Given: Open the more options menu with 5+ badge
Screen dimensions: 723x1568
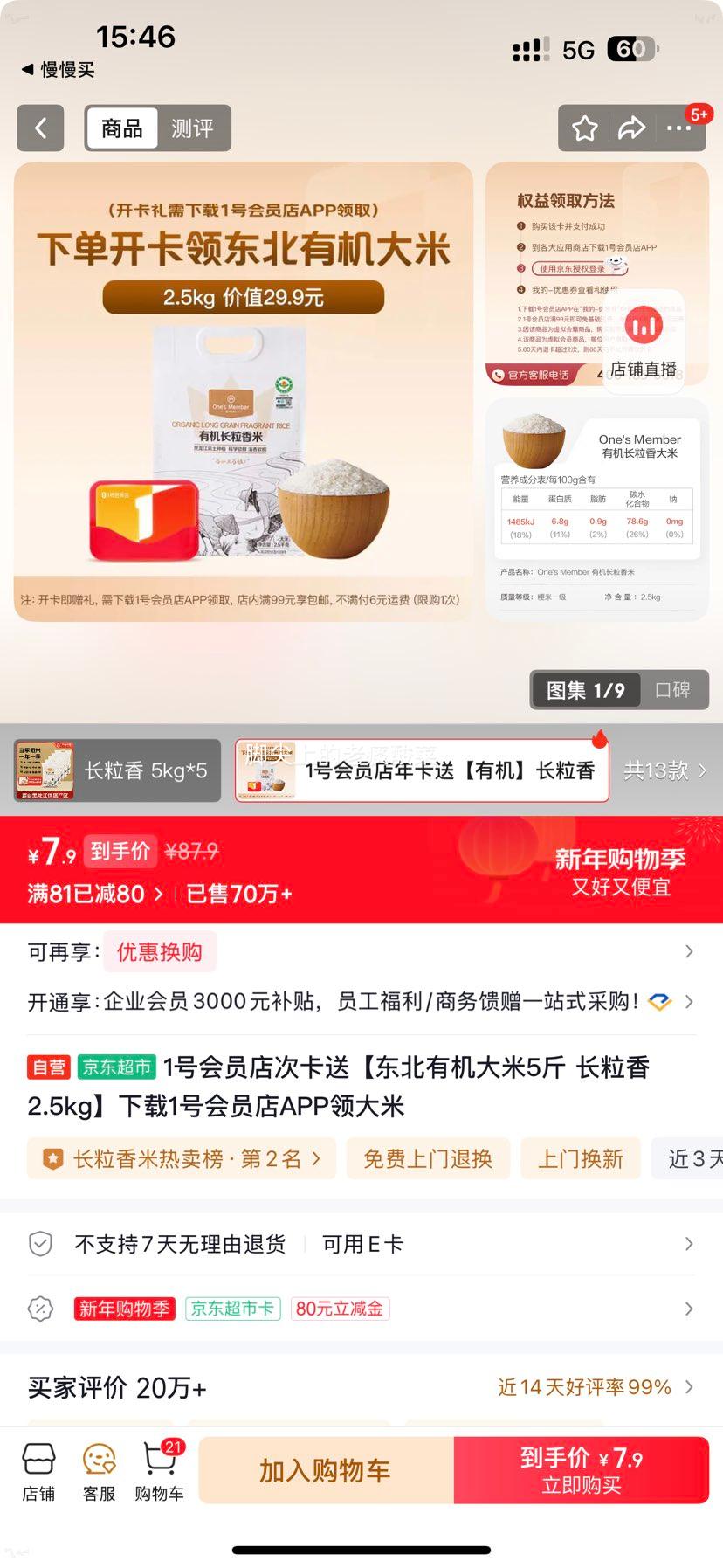Looking at the screenshot, I should pos(681,129).
